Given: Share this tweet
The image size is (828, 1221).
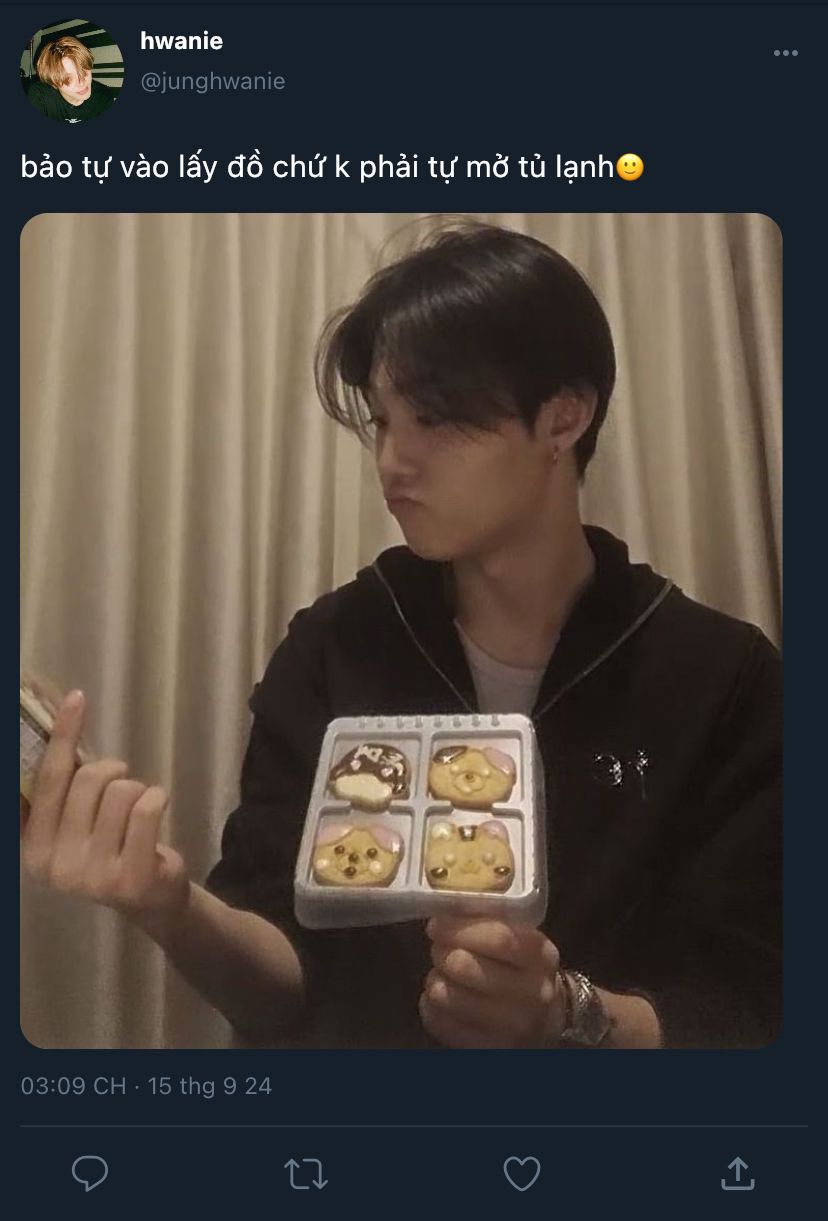Looking at the screenshot, I should coord(736,1173).
